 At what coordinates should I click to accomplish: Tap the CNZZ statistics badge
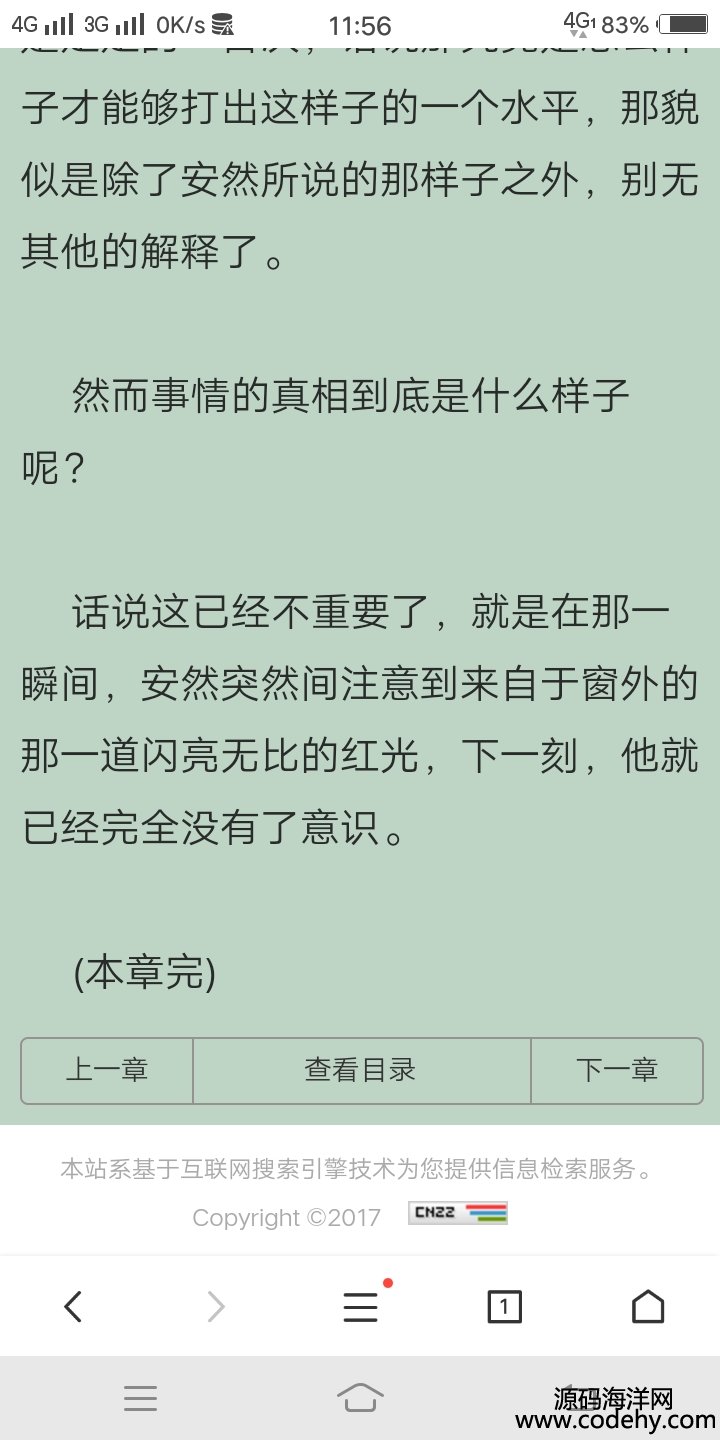point(458,1214)
